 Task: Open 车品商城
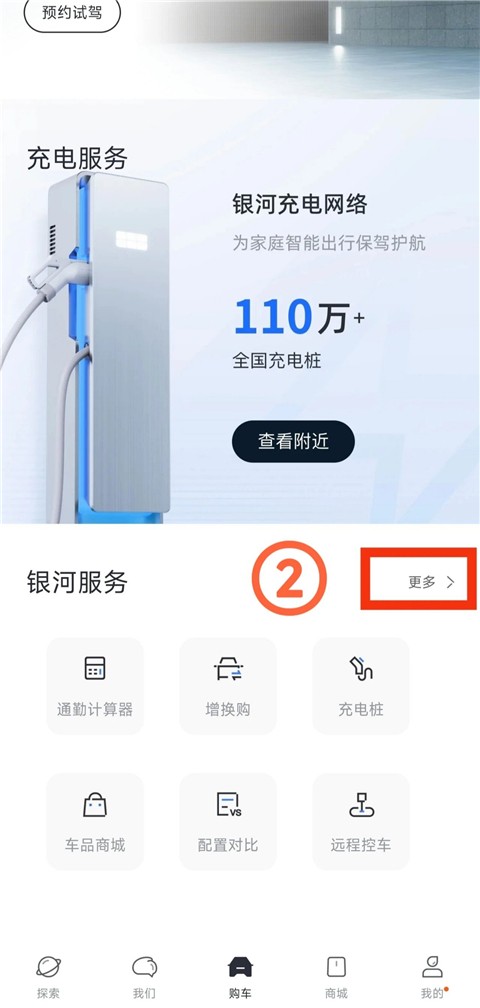(x=95, y=821)
